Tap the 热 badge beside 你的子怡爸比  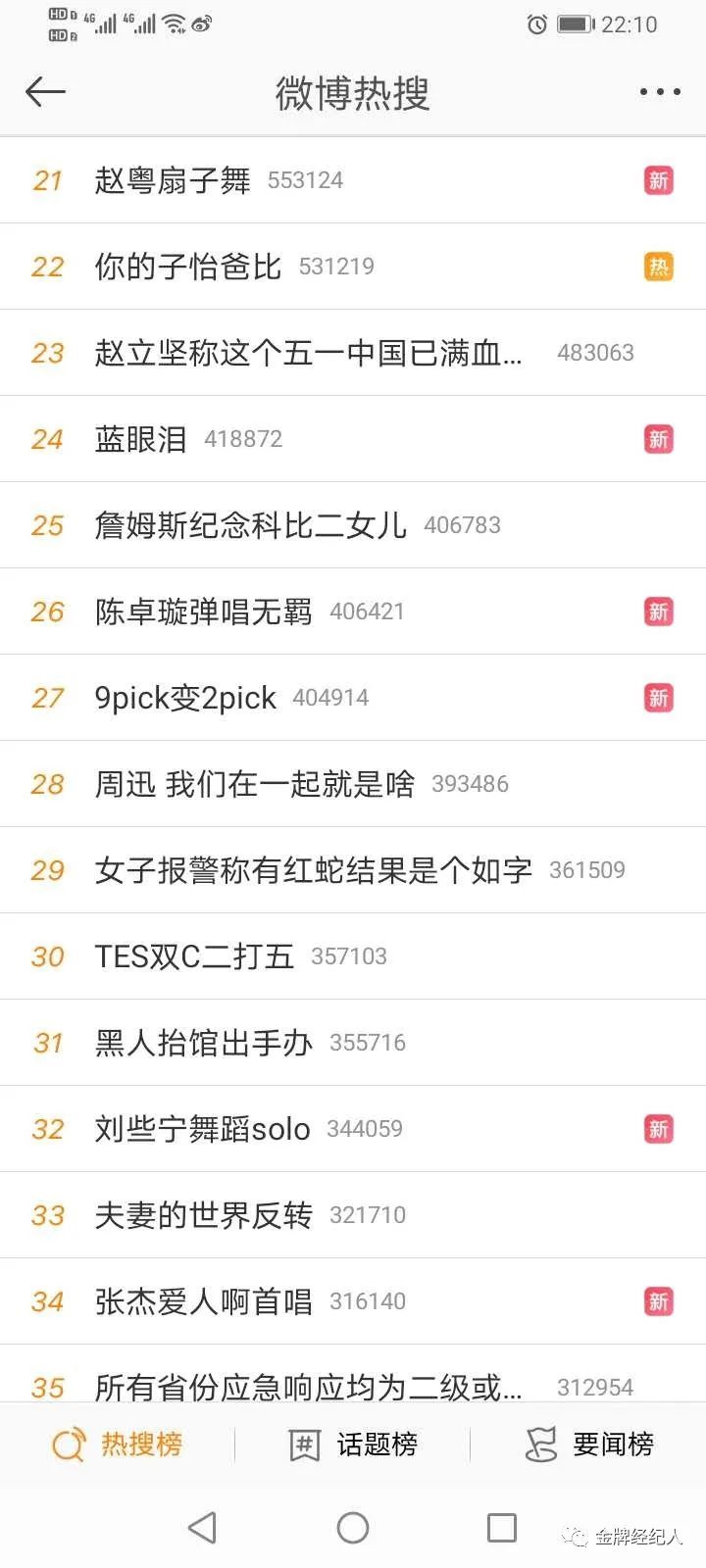658,267
